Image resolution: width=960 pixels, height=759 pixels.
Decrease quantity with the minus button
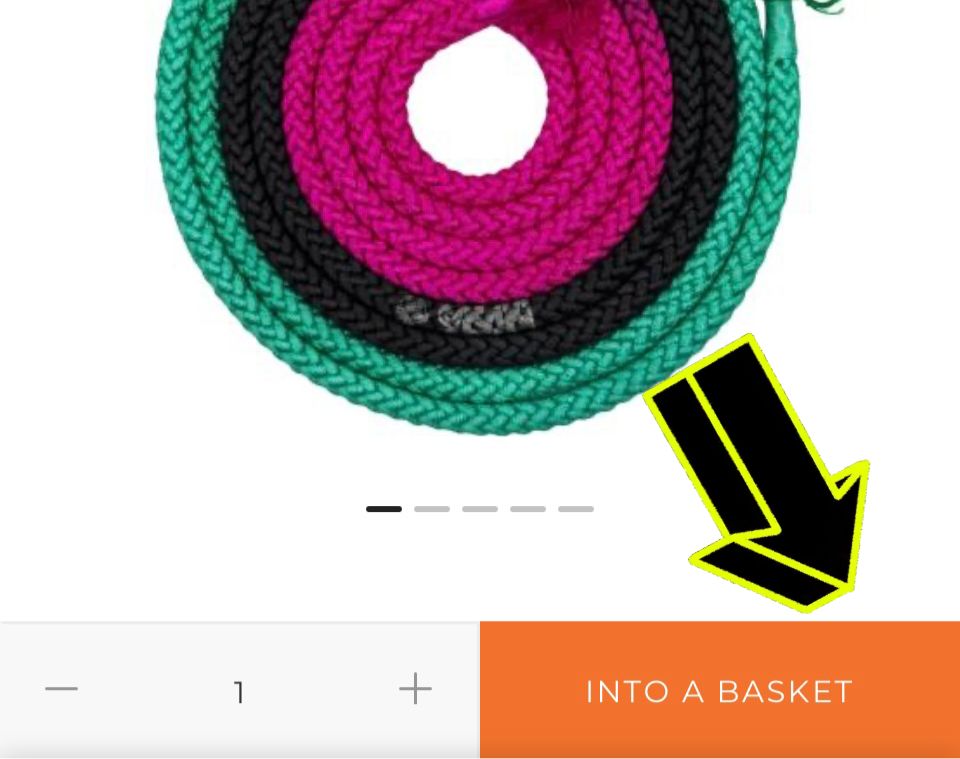(61, 689)
